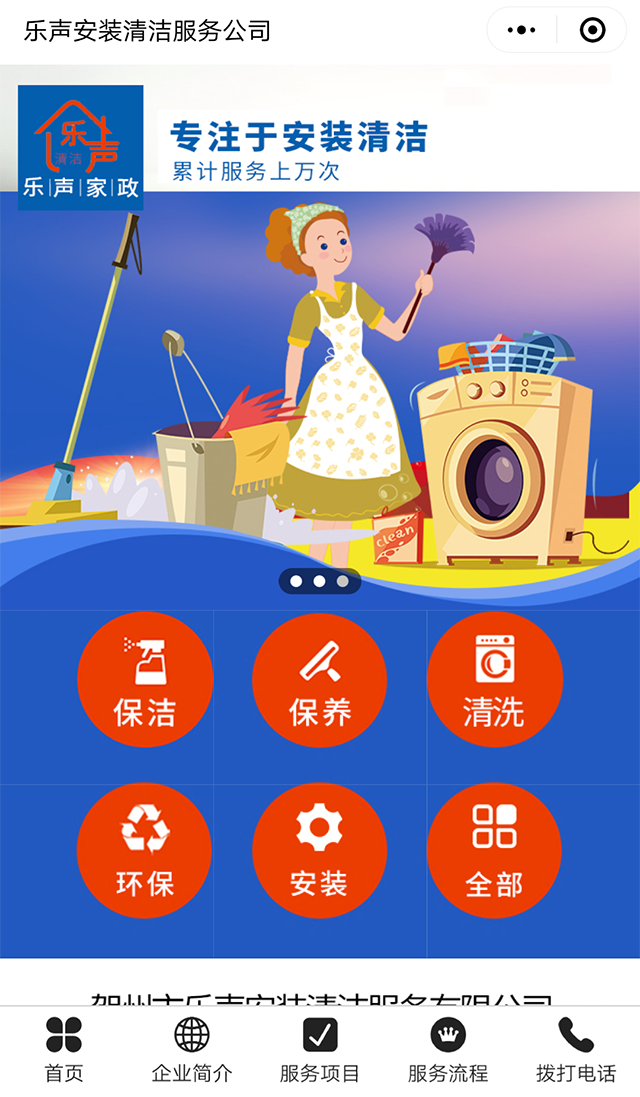View 全部 all services
Screen dimensions: 640x1097
tap(494, 851)
